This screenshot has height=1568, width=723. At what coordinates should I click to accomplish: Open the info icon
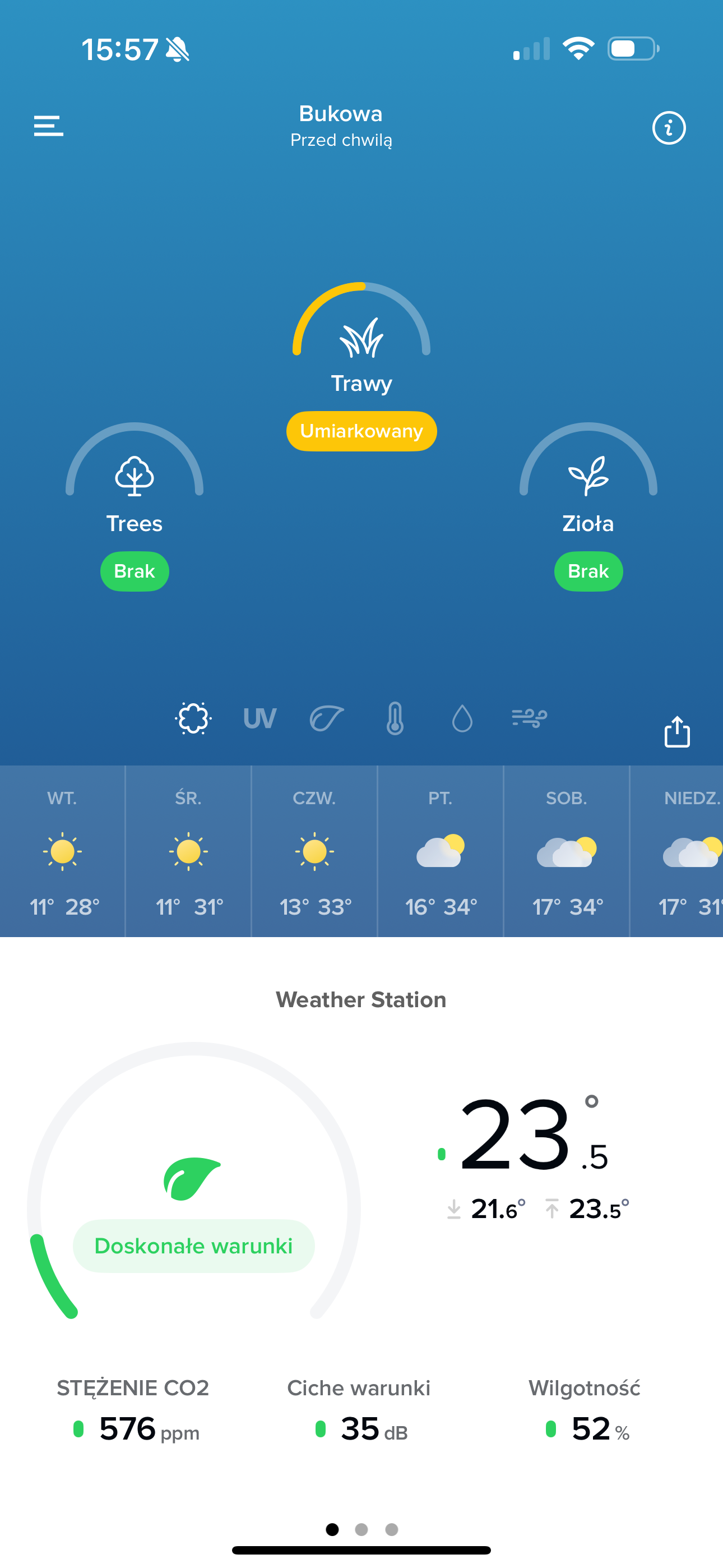[x=669, y=128]
